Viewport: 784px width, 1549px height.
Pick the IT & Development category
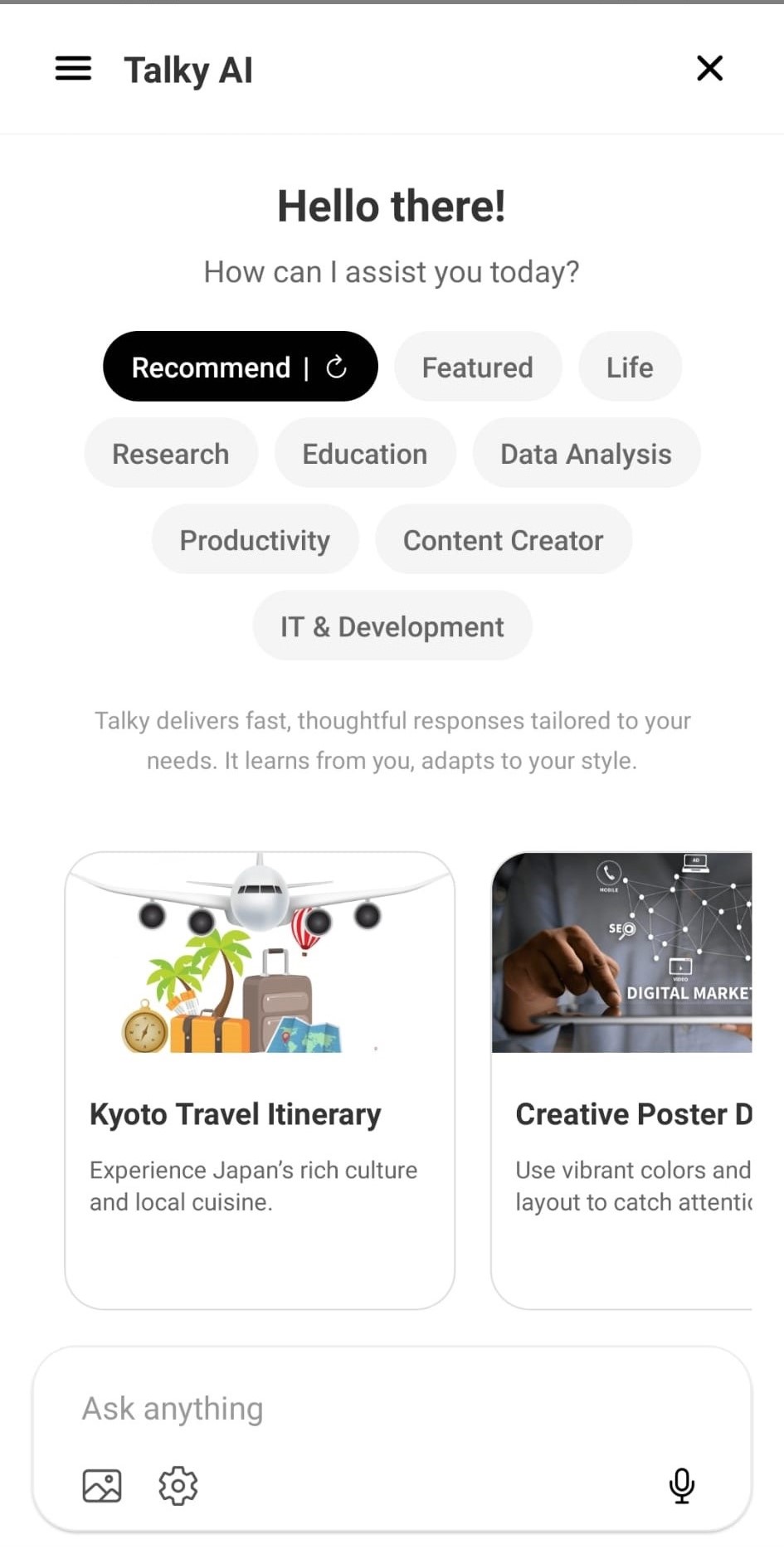392,626
